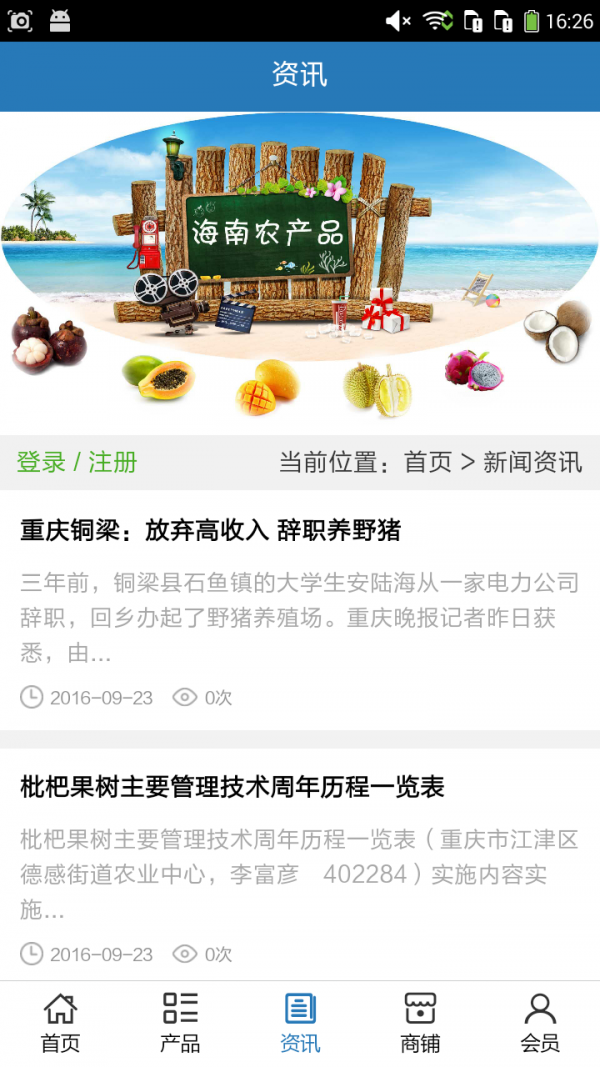Tap the 海南农产品 banner image

[x=300, y=270]
